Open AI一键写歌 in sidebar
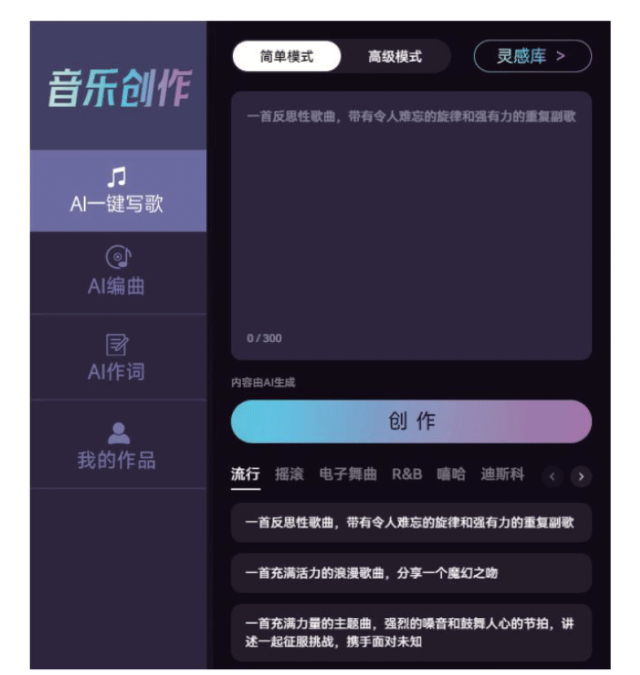The height and width of the screenshot is (675, 640). tap(117, 191)
